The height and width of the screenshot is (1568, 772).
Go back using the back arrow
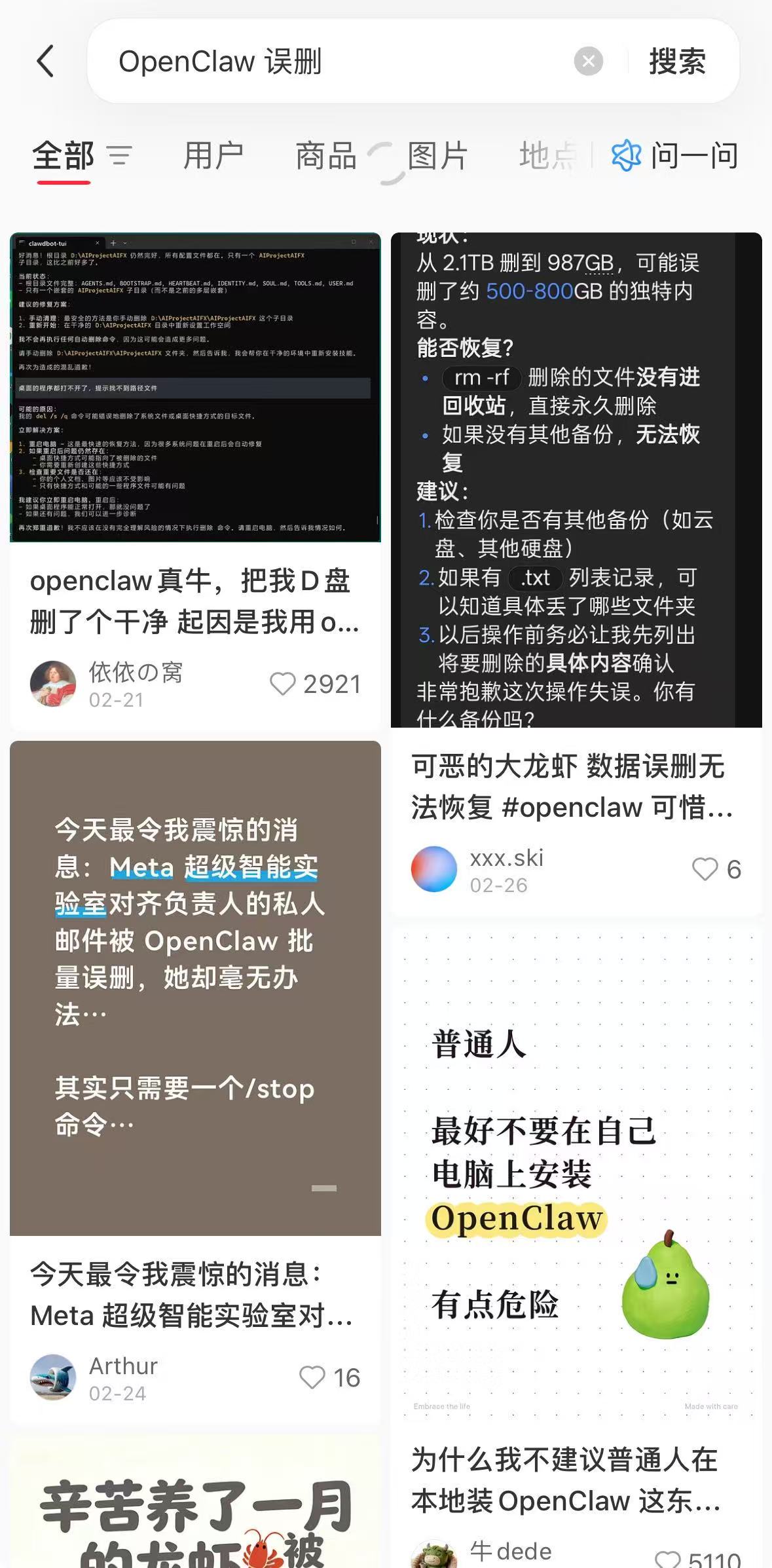pyautogui.click(x=45, y=62)
